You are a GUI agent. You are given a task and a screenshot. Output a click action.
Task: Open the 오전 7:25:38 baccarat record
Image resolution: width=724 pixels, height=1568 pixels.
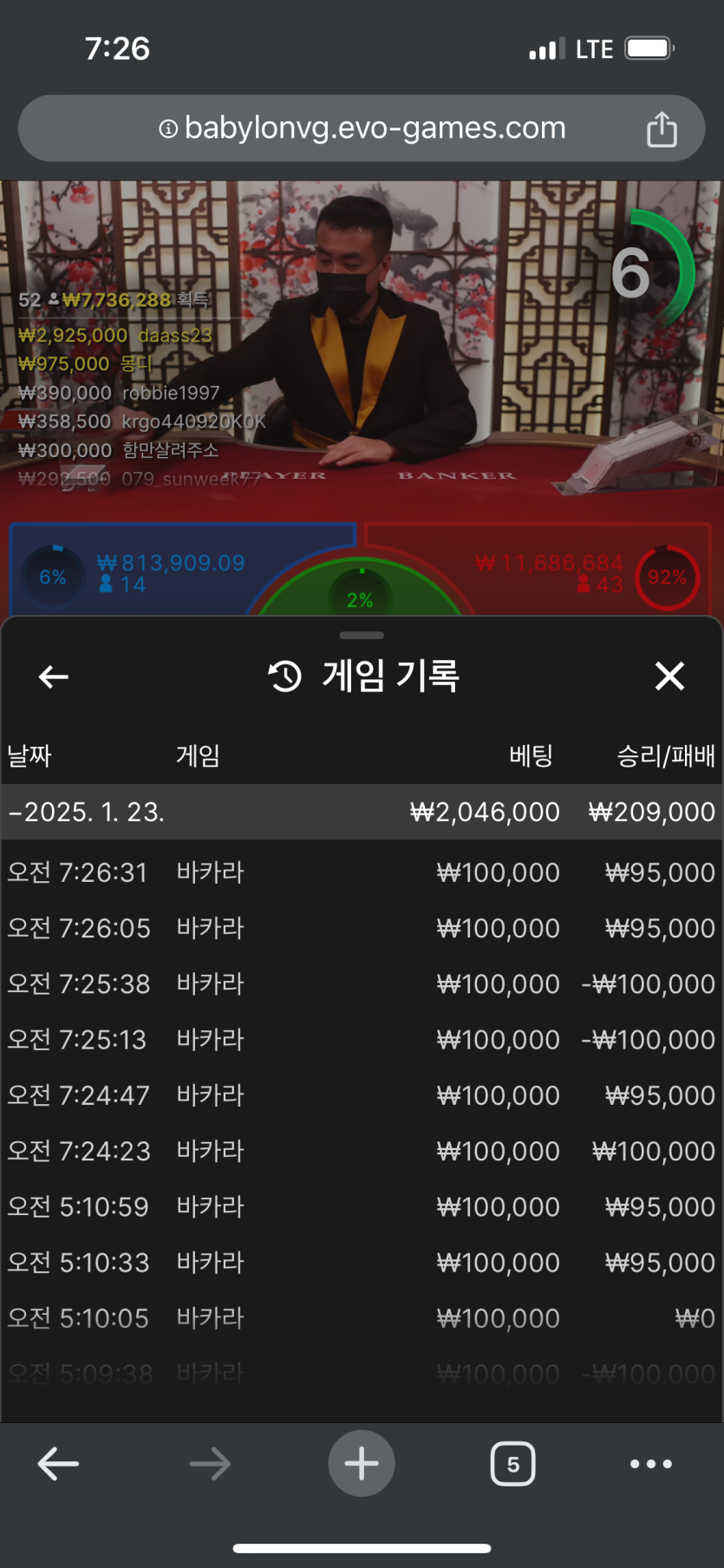(x=361, y=983)
